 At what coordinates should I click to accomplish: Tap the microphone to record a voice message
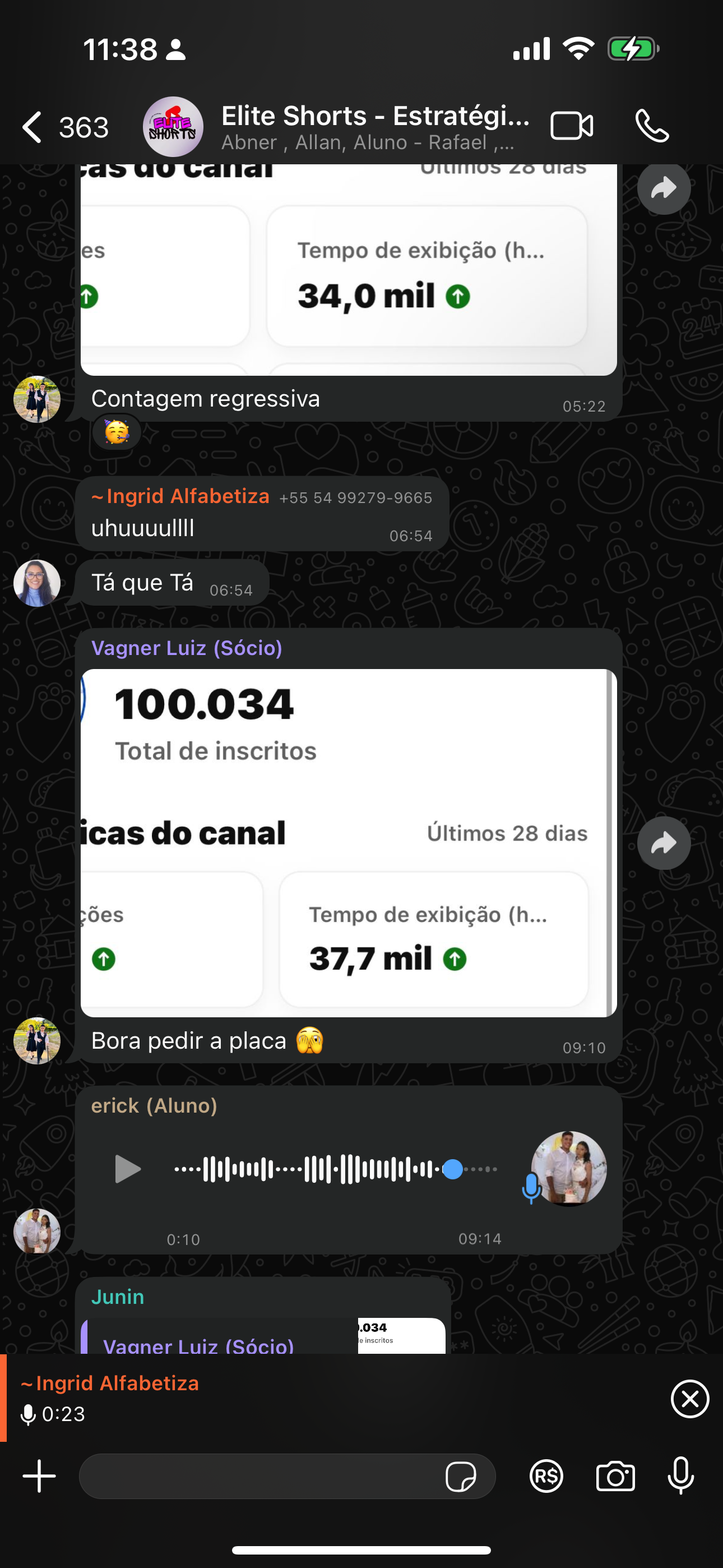[680, 1476]
